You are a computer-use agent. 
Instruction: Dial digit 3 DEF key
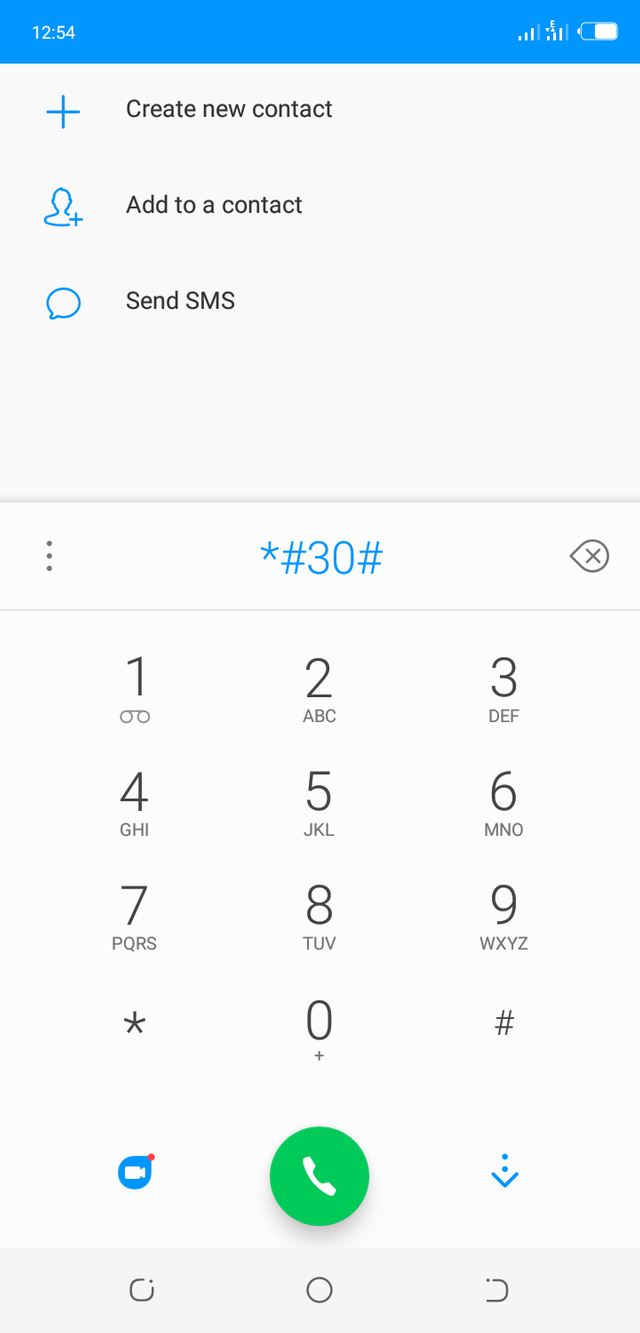click(x=503, y=688)
